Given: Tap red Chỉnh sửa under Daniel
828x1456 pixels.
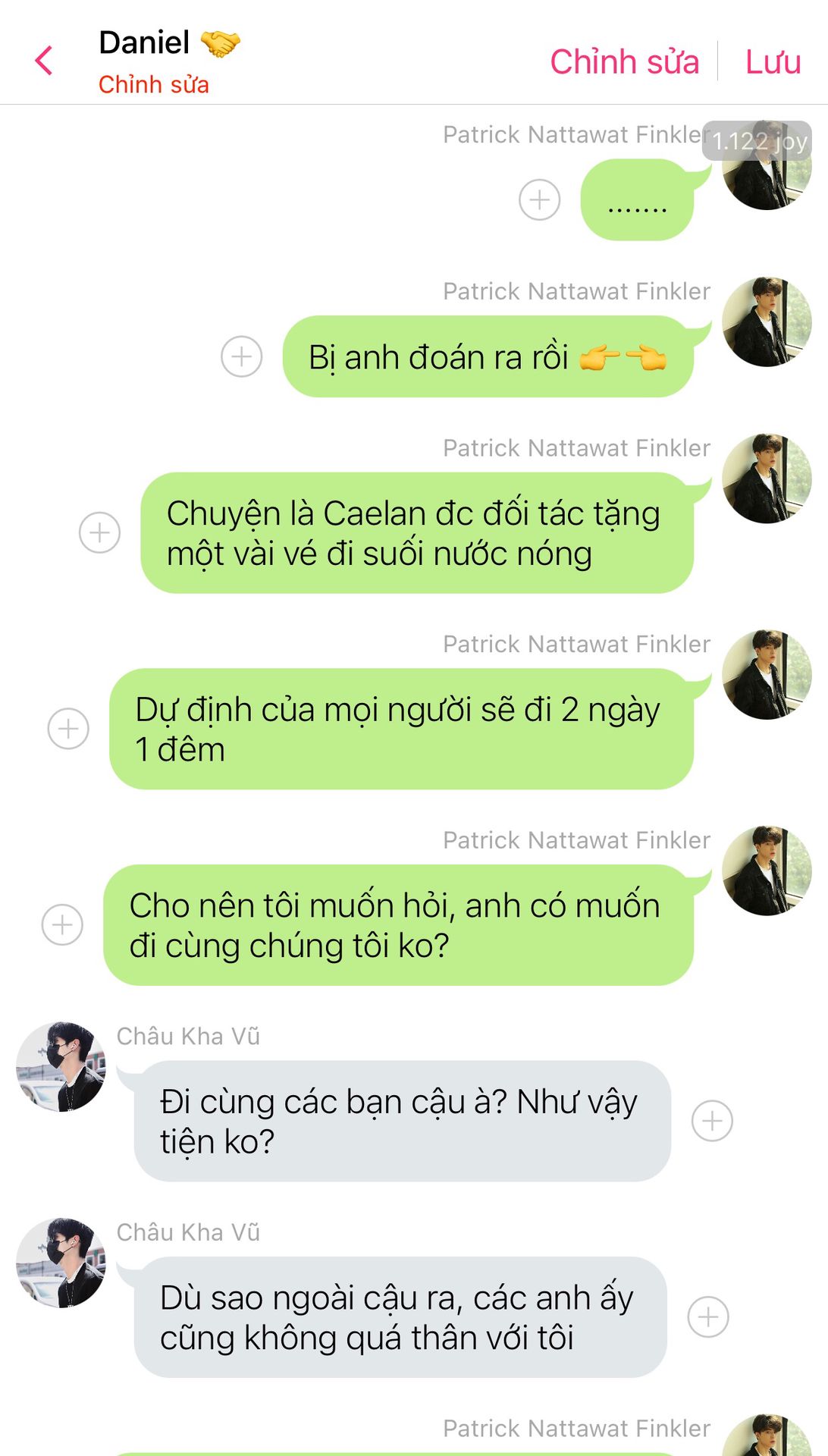Looking at the screenshot, I should [x=153, y=84].
